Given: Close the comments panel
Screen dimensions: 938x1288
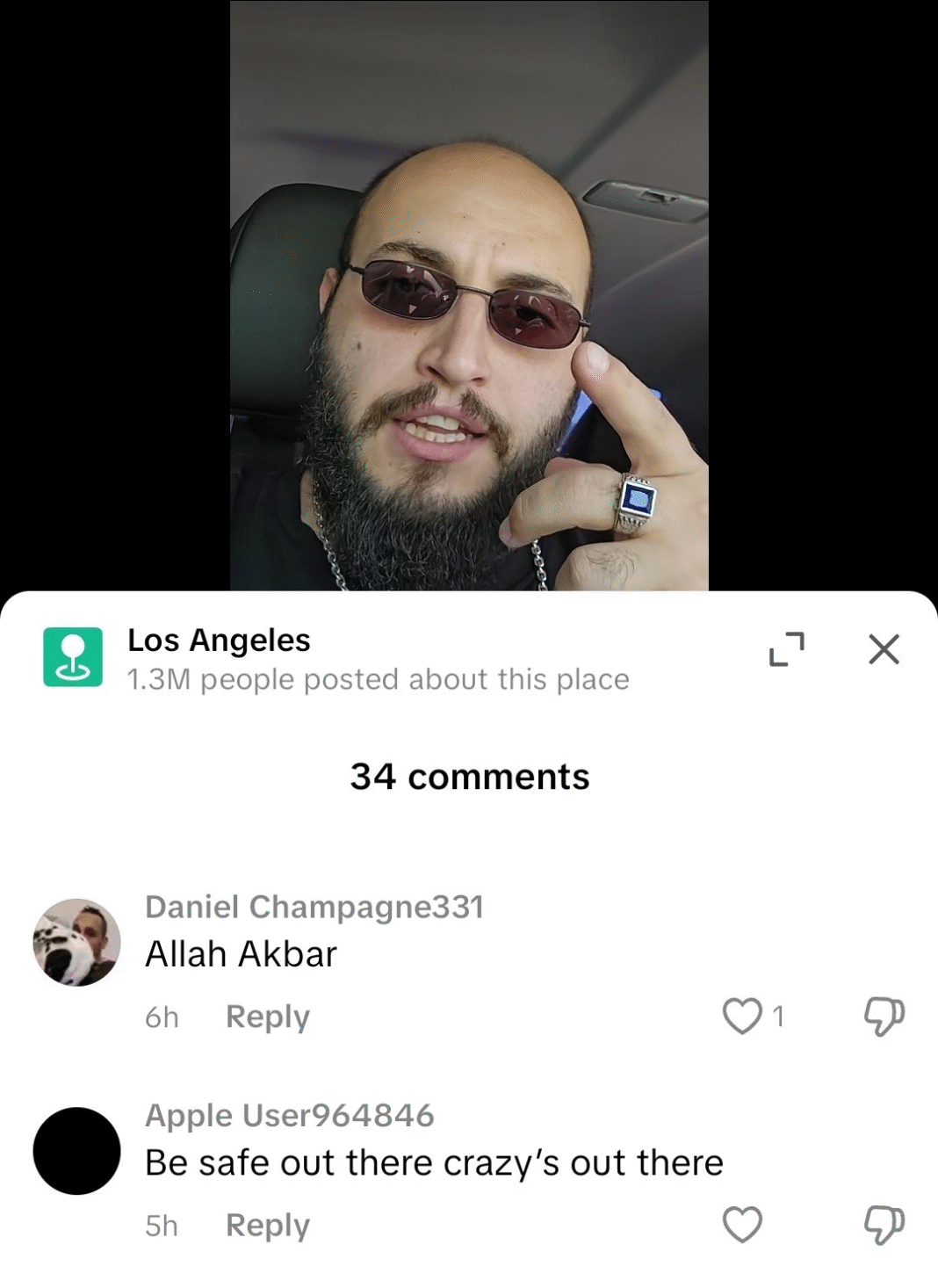Looking at the screenshot, I should click(884, 649).
